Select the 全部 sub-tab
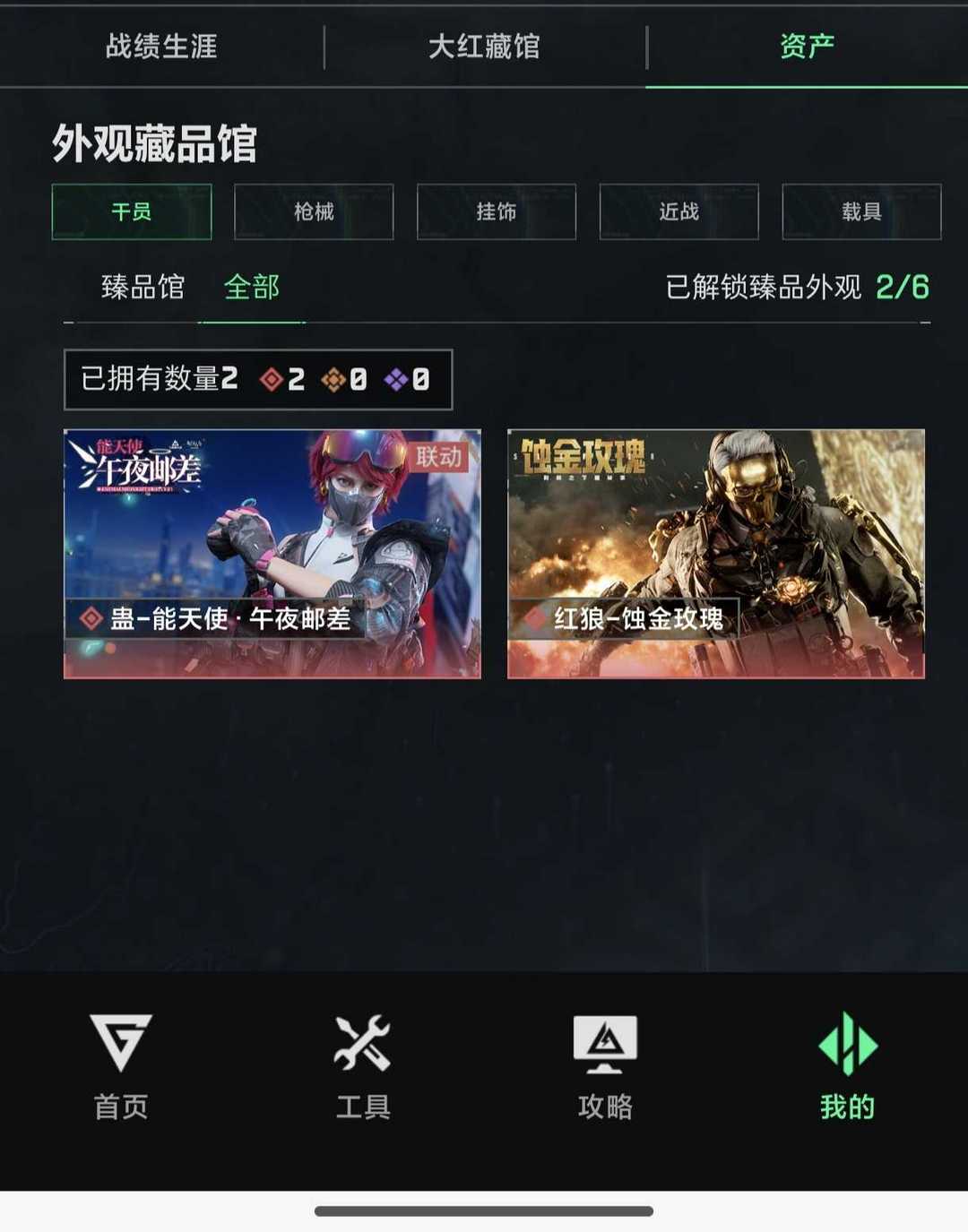This screenshot has width=968, height=1232. point(252,287)
